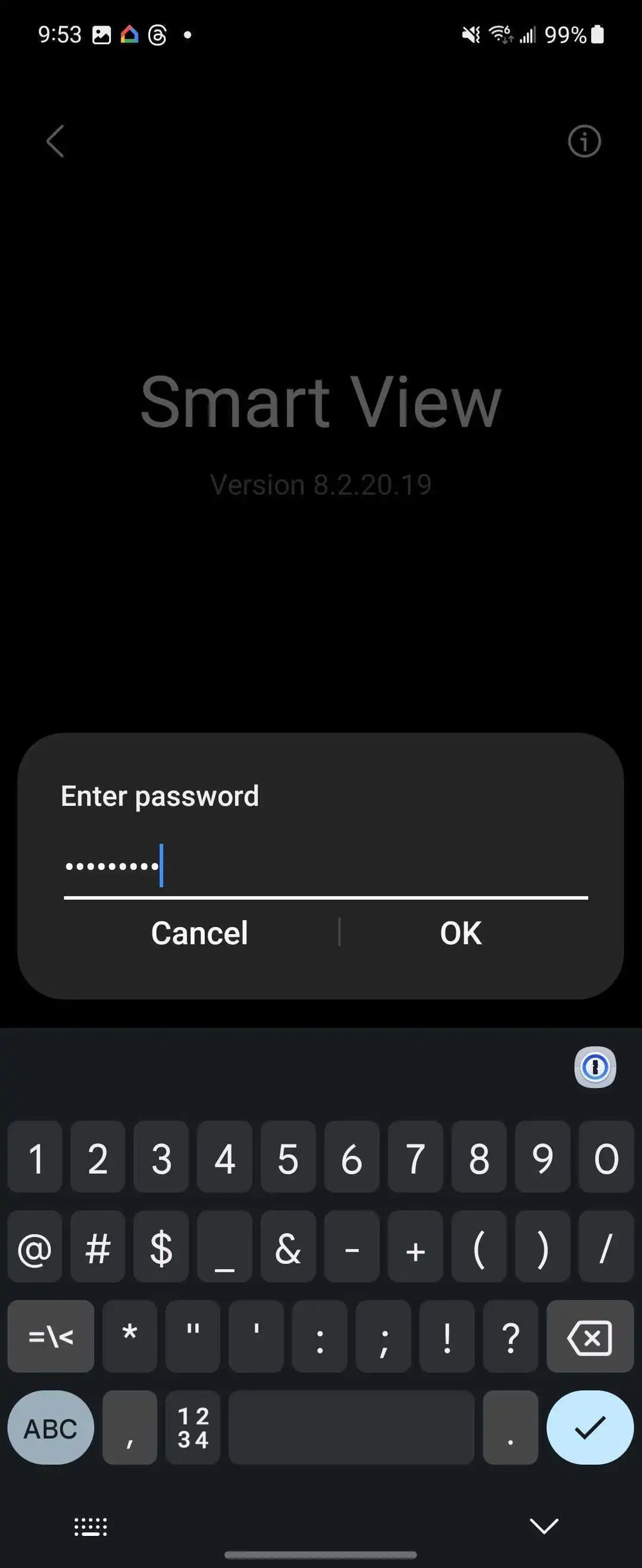Focus the Enter password field

tap(325, 867)
